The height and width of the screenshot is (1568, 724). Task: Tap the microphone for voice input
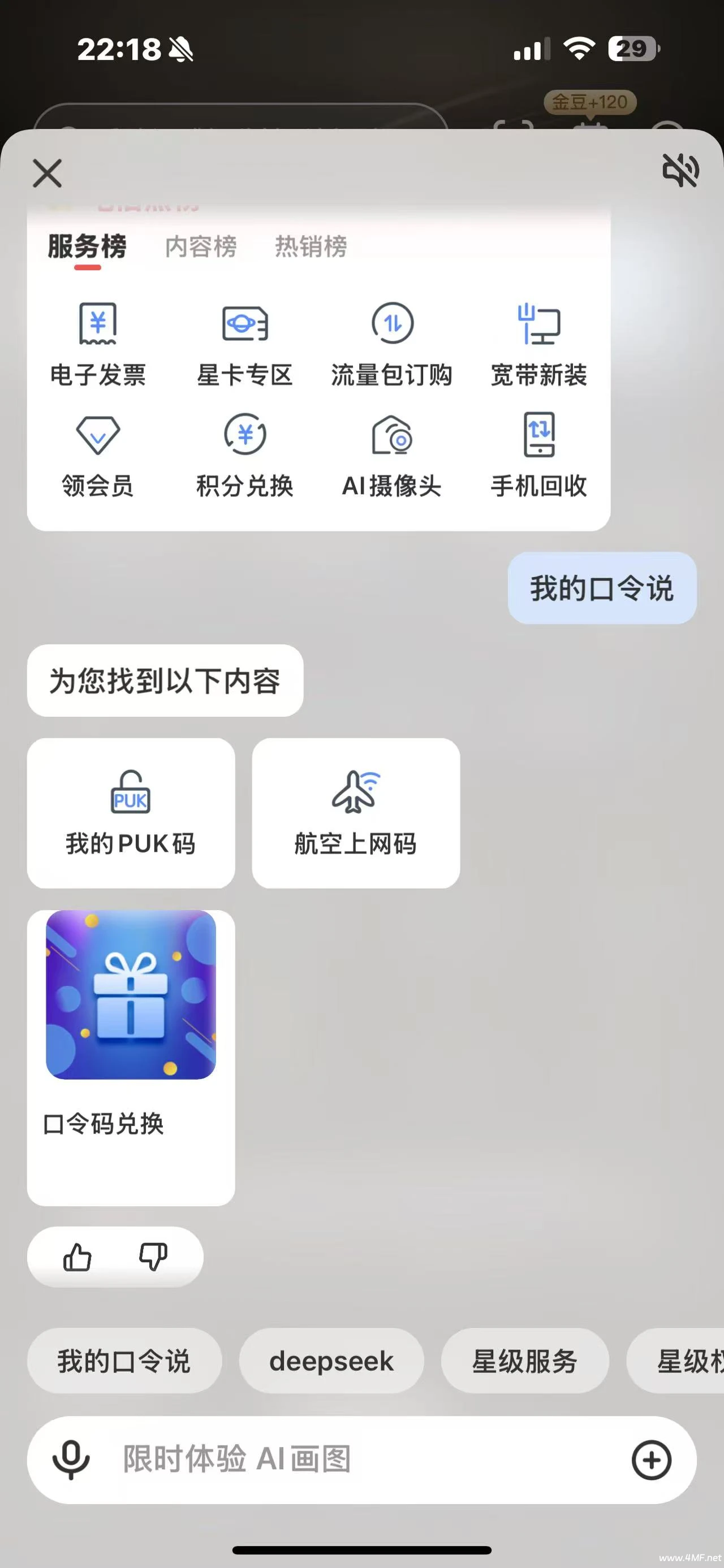[x=71, y=1459]
